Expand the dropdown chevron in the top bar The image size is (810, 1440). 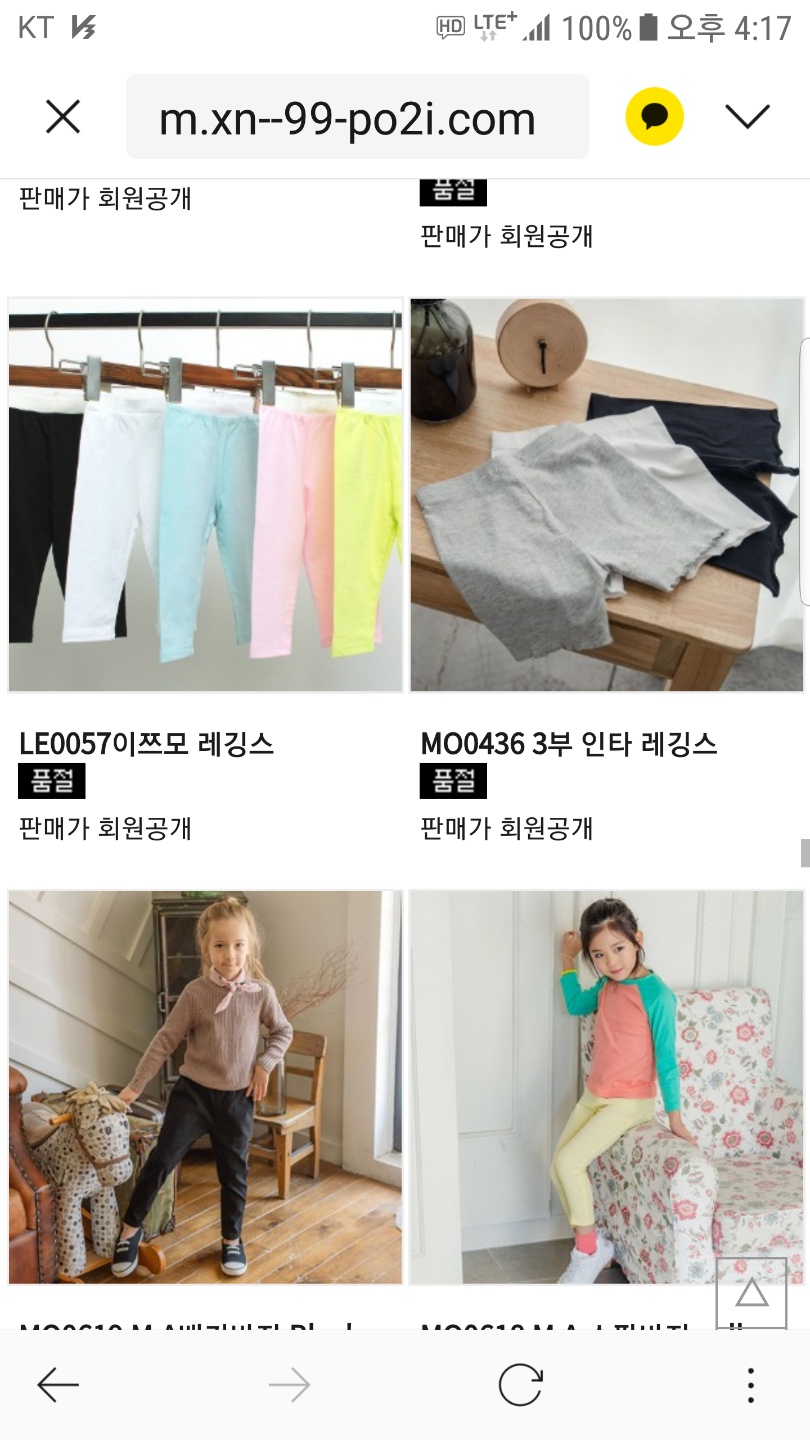(747, 117)
